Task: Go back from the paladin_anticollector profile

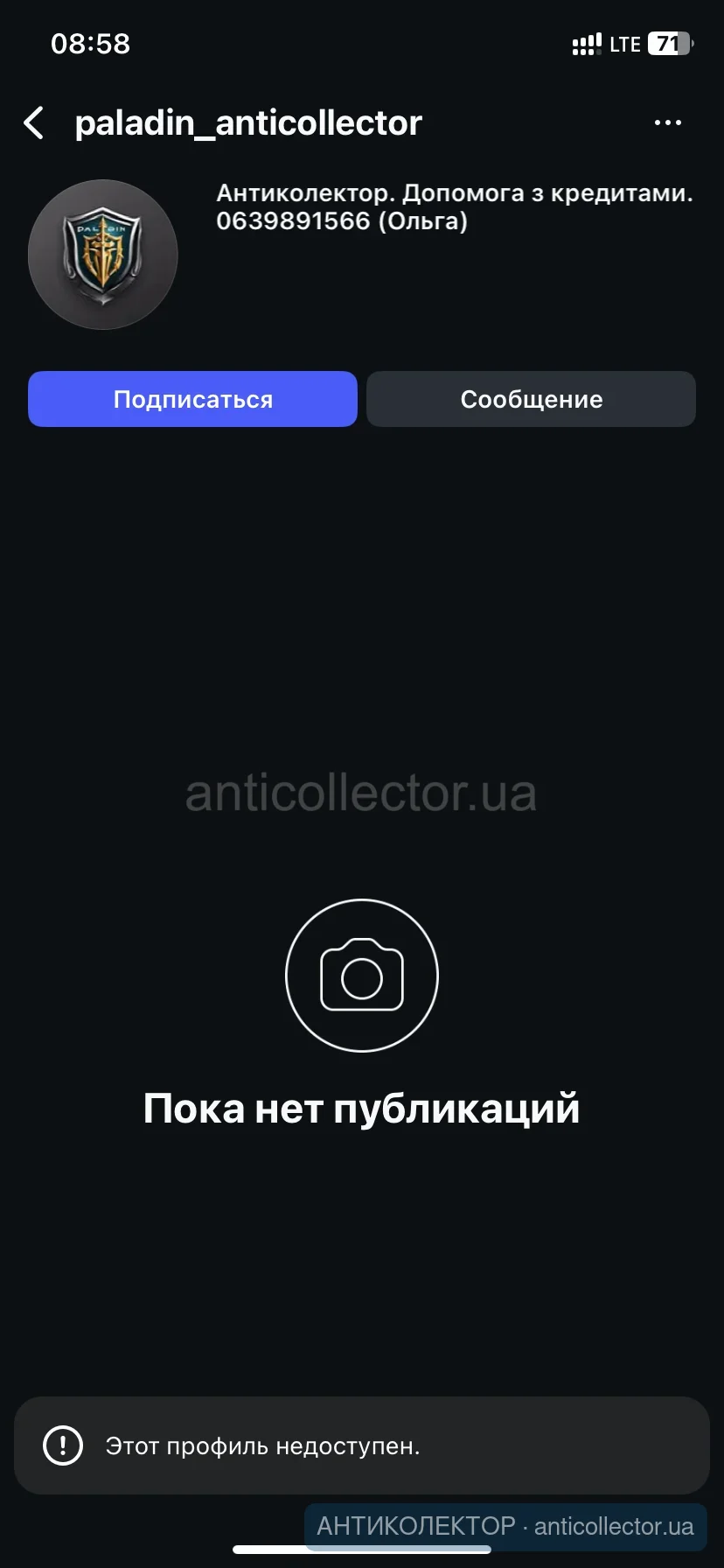Action: tap(34, 123)
